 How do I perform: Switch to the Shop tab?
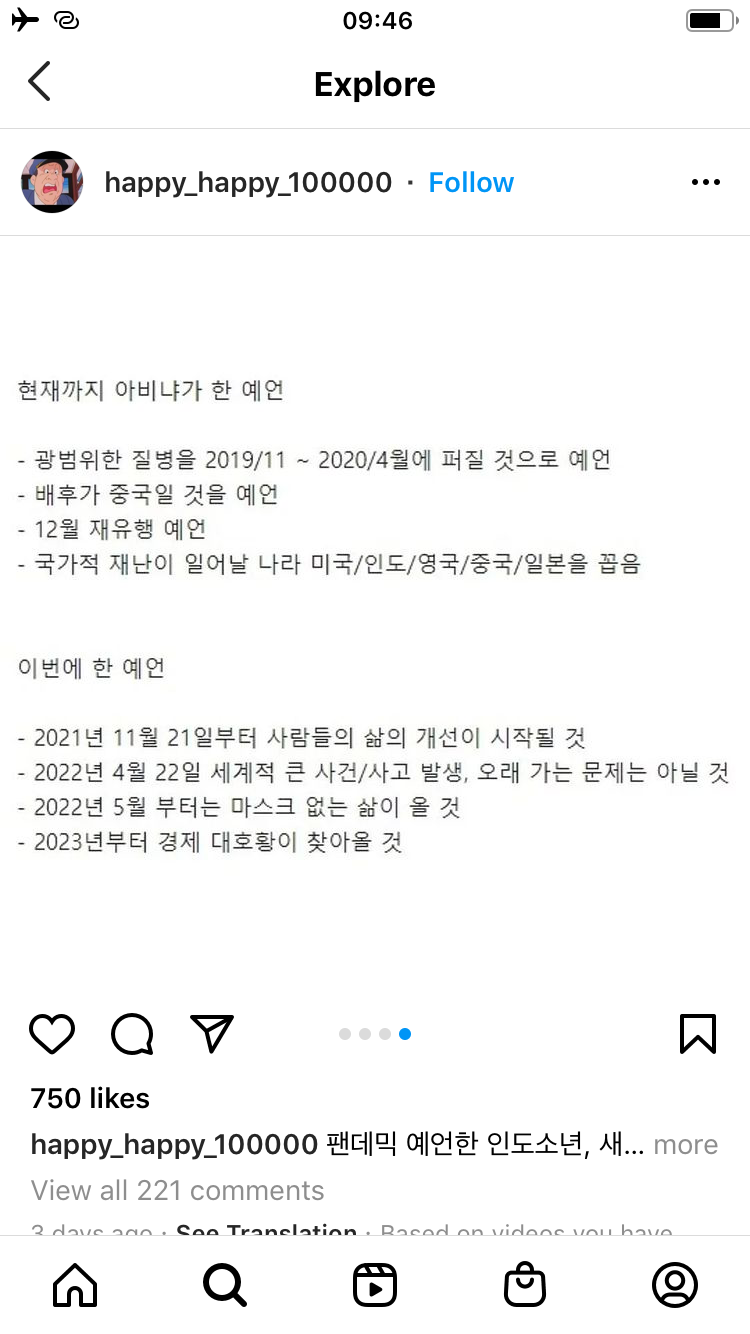pos(525,1285)
